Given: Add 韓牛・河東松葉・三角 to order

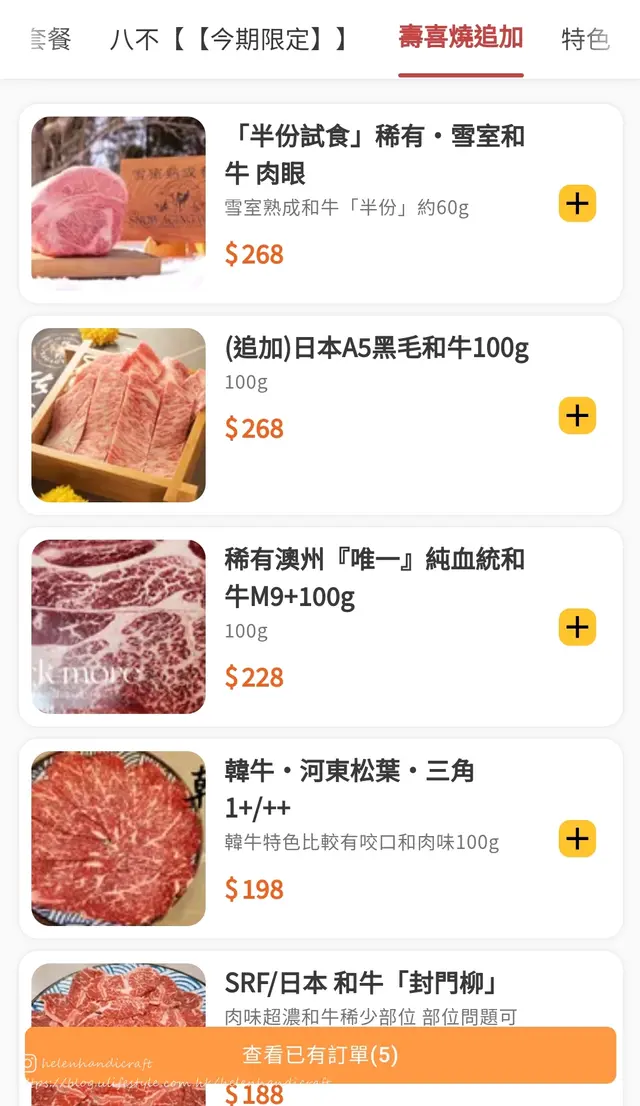Looking at the screenshot, I should pos(577,839).
